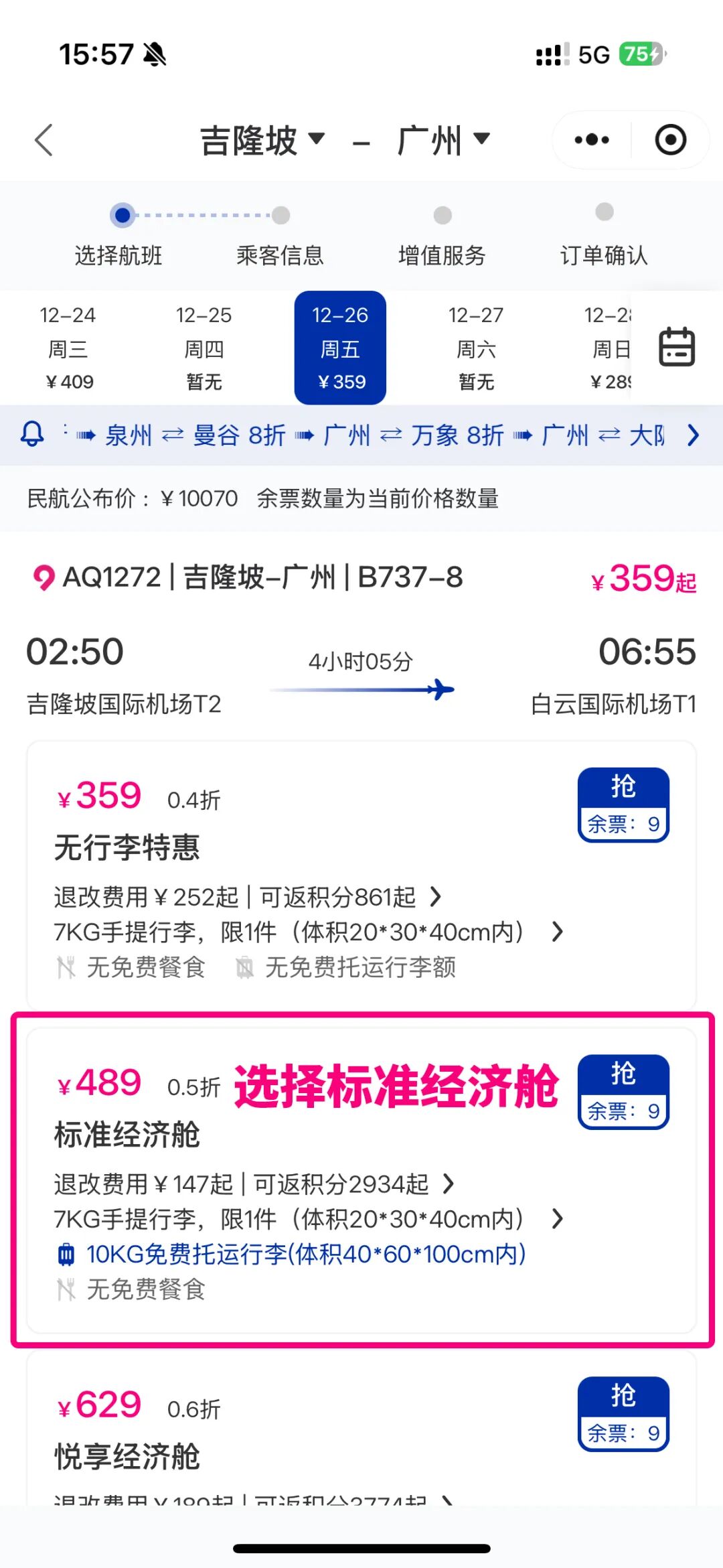Change destination city 广州

pos(443,141)
